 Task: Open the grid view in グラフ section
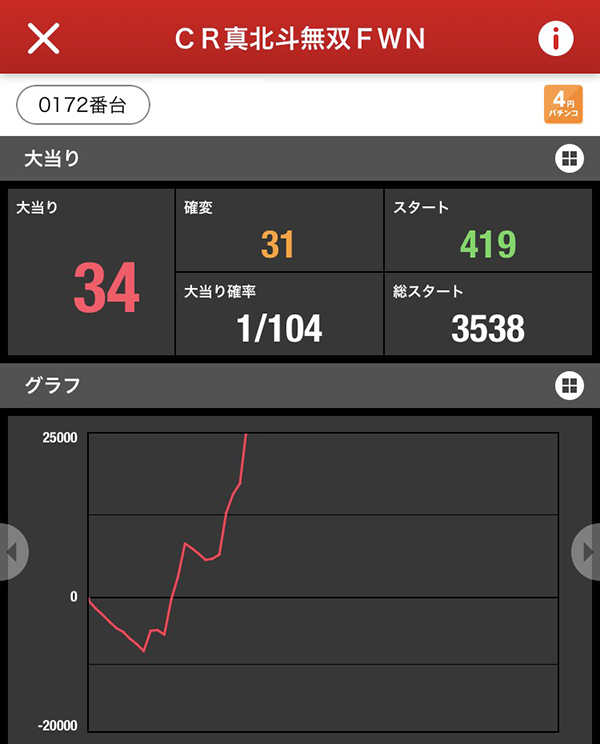click(569, 385)
